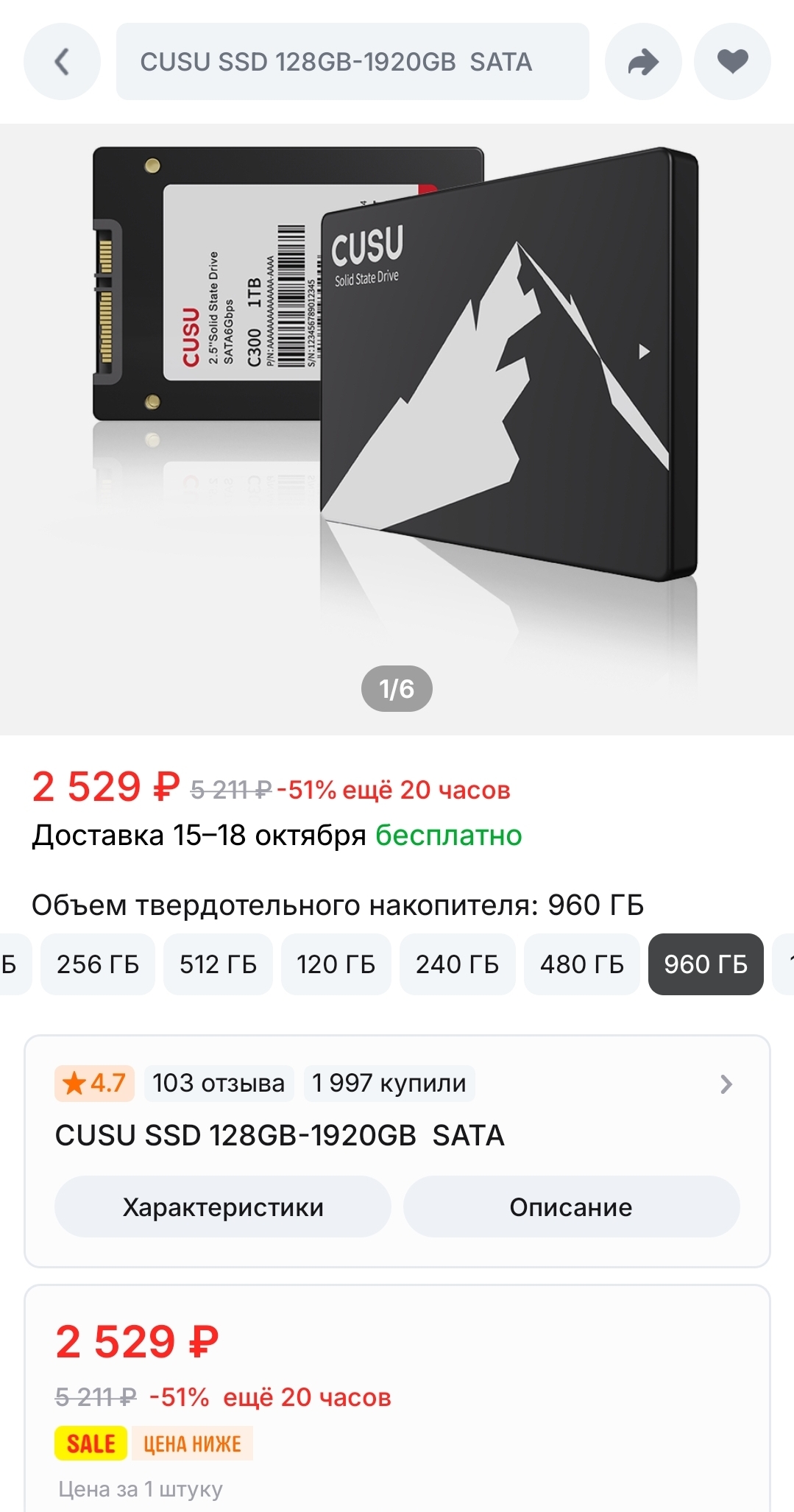
Task: Pick the 480 ГБ variant
Action: click(581, 964)
